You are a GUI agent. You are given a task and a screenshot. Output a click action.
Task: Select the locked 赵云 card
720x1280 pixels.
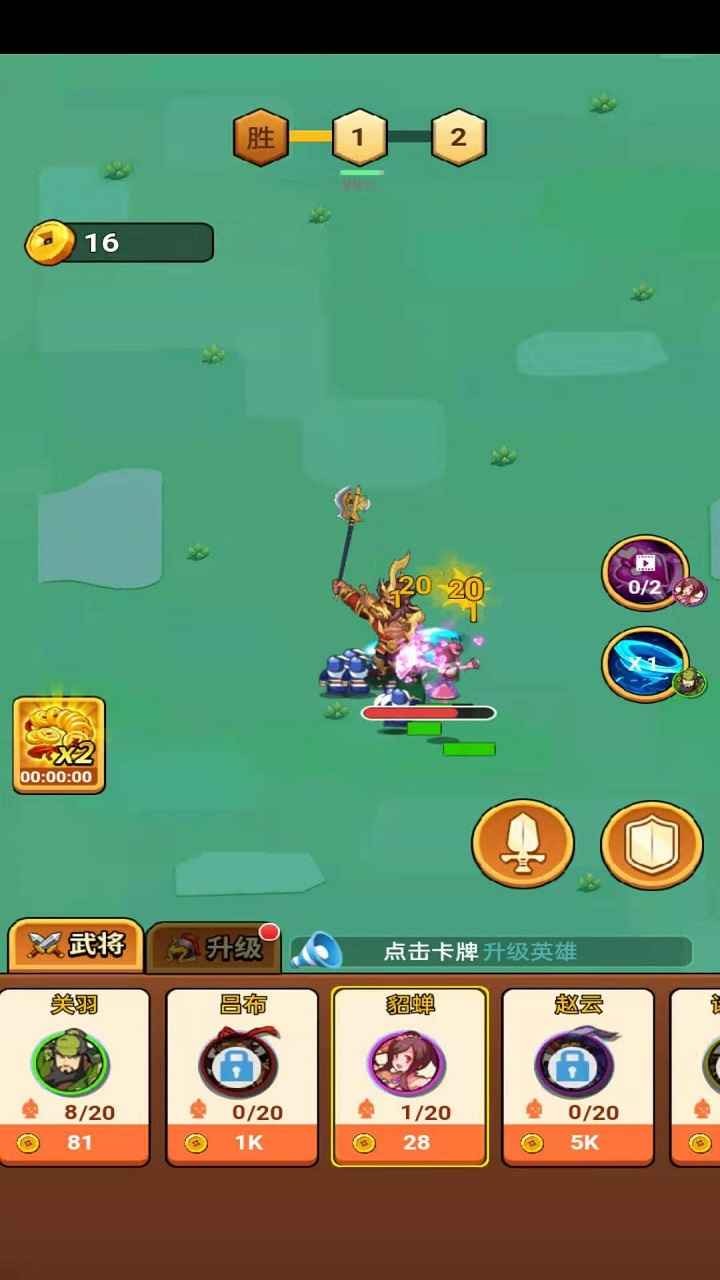pyautogui.click(x=577, y=1076)
